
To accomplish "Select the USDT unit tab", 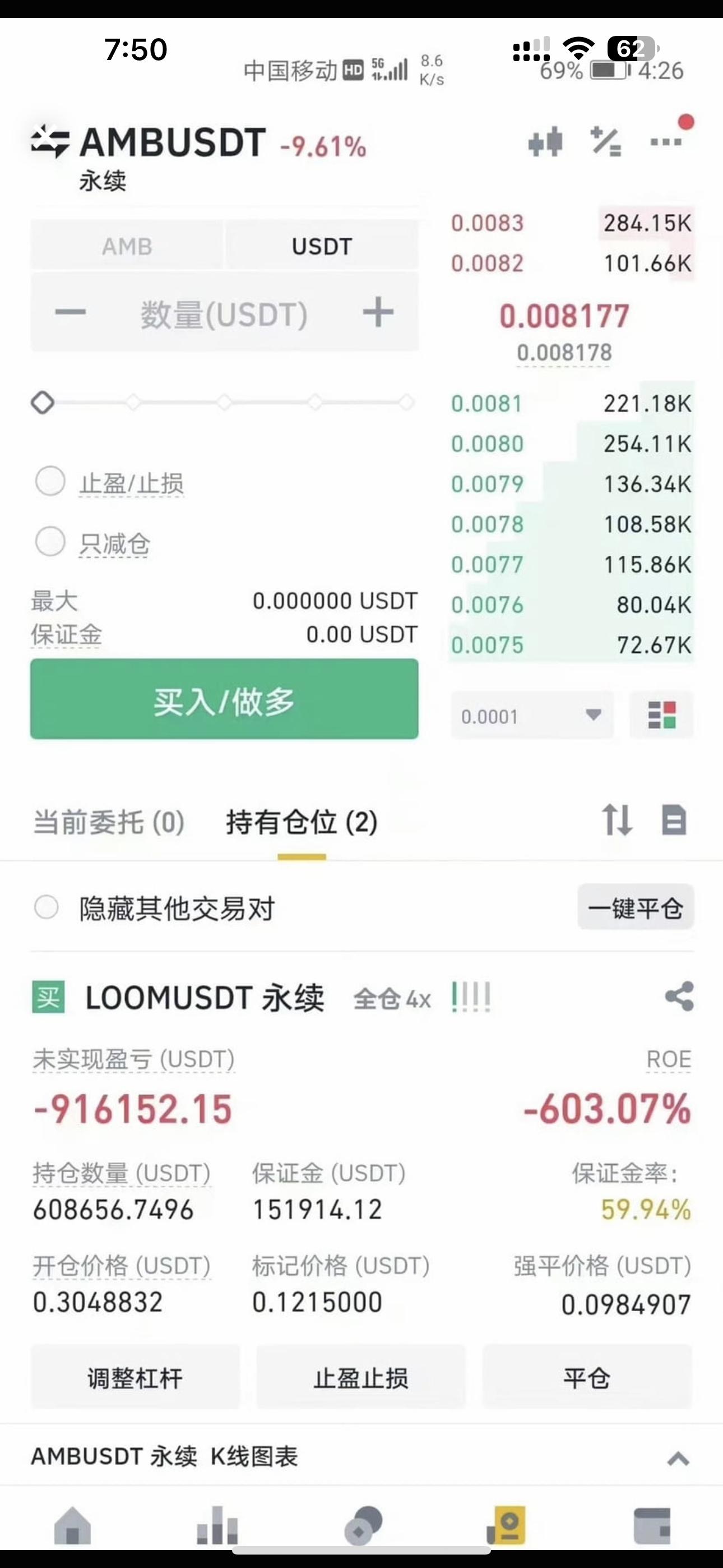I will 322,246.
